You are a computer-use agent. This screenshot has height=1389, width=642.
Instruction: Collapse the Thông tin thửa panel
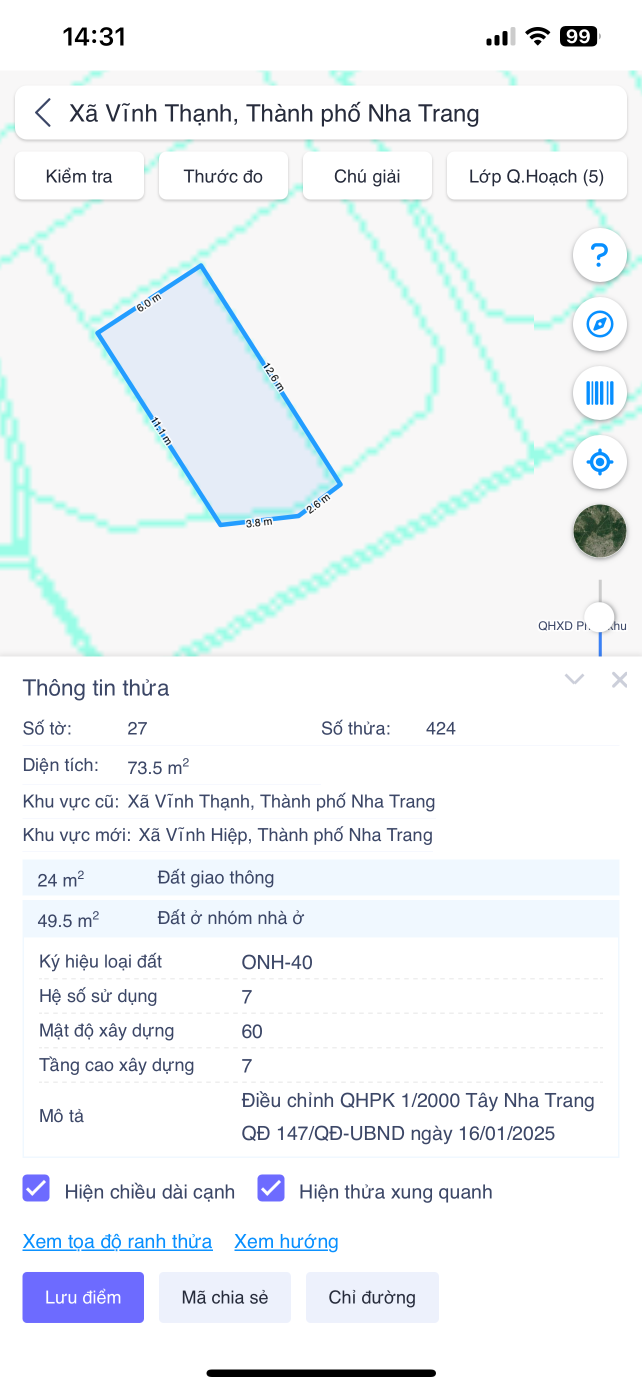point(574,680)
